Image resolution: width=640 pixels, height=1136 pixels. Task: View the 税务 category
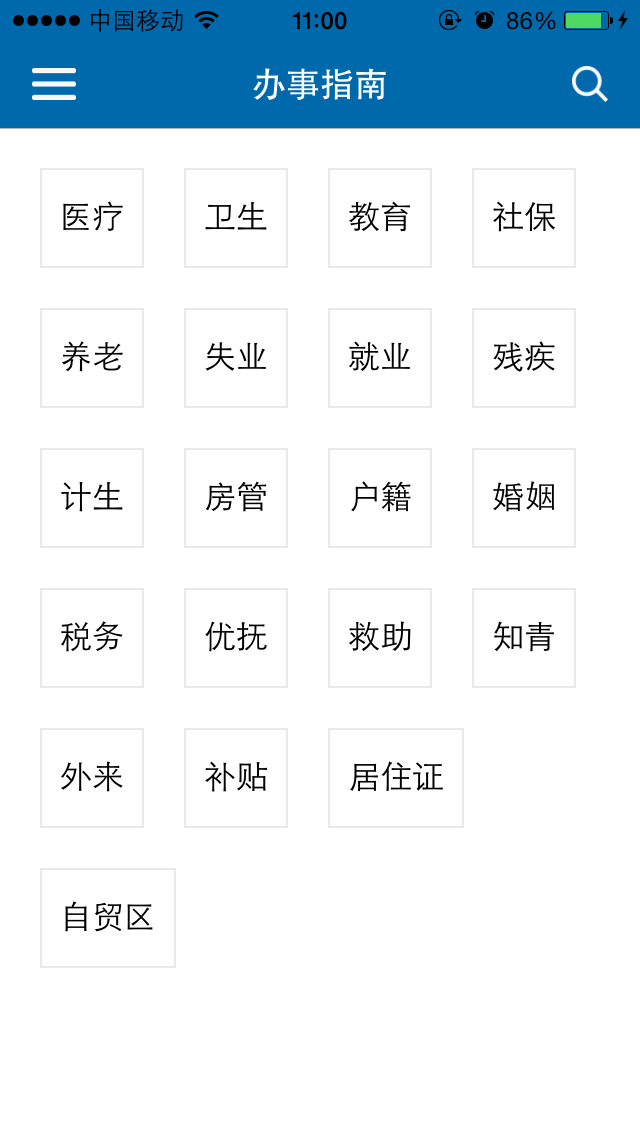(x=92, y=638)
